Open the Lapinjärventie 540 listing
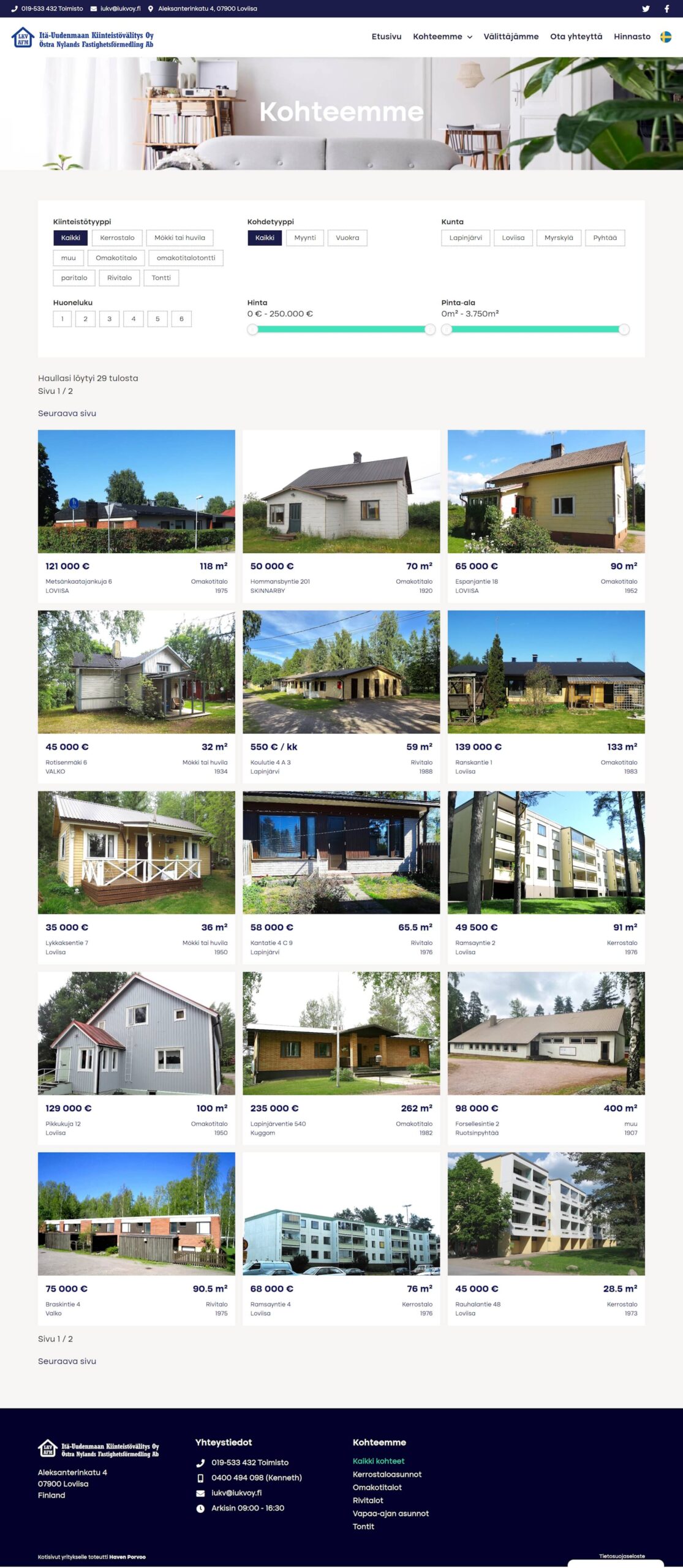The width and height of the screenshot is (683, 1568). pyautogui.click(x=341, y=1033)
